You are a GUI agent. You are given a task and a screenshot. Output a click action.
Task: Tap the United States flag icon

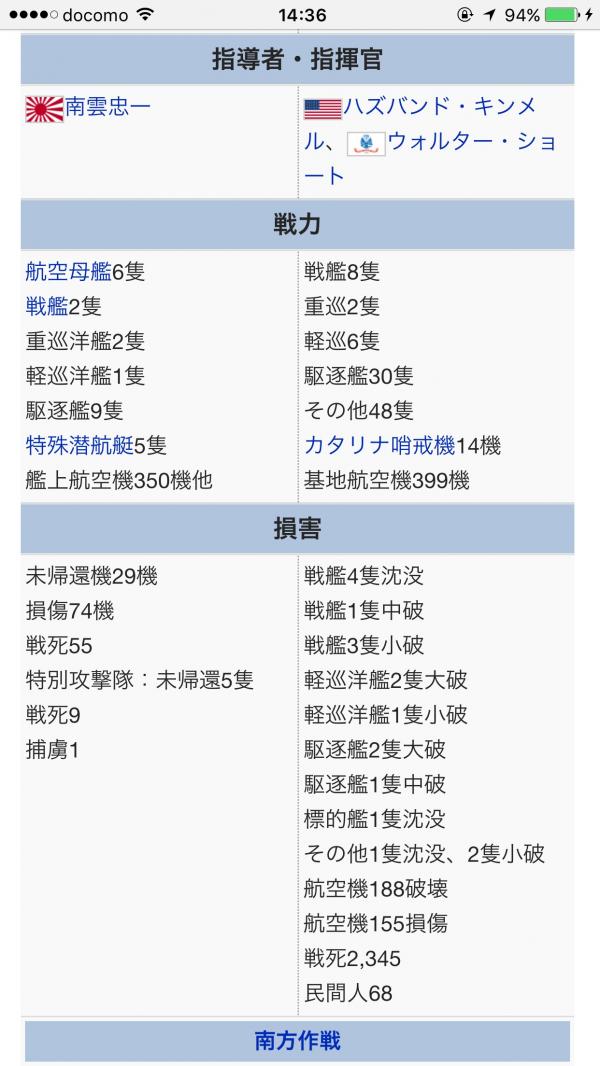click(322, 108)
